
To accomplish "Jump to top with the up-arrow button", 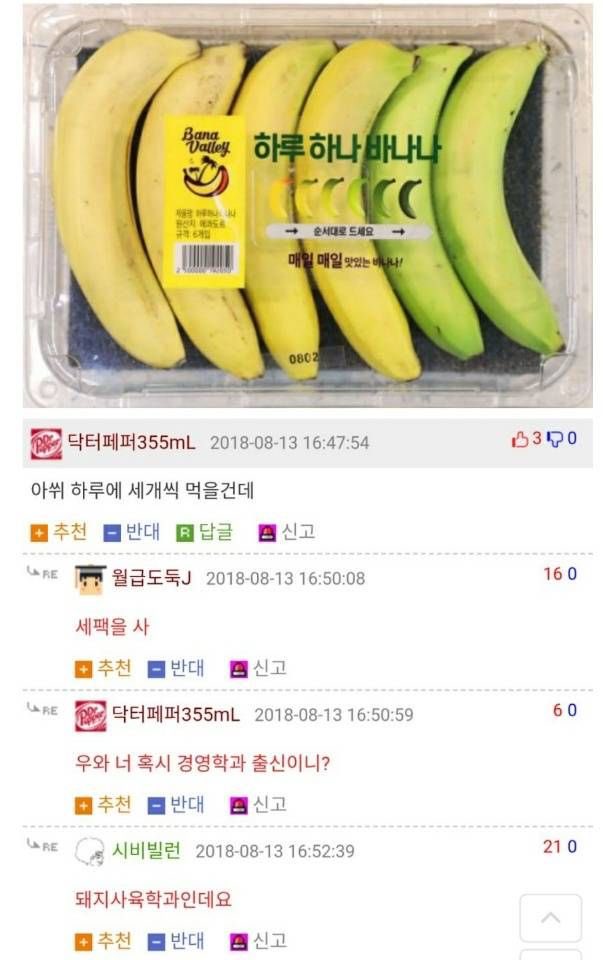I will coord(550,918).
